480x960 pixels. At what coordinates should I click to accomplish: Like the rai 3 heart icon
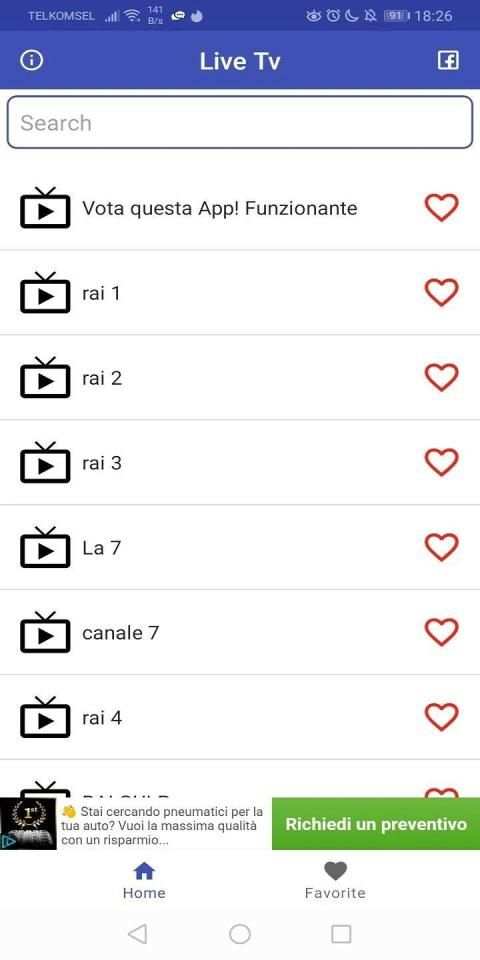tap(441, 462)
